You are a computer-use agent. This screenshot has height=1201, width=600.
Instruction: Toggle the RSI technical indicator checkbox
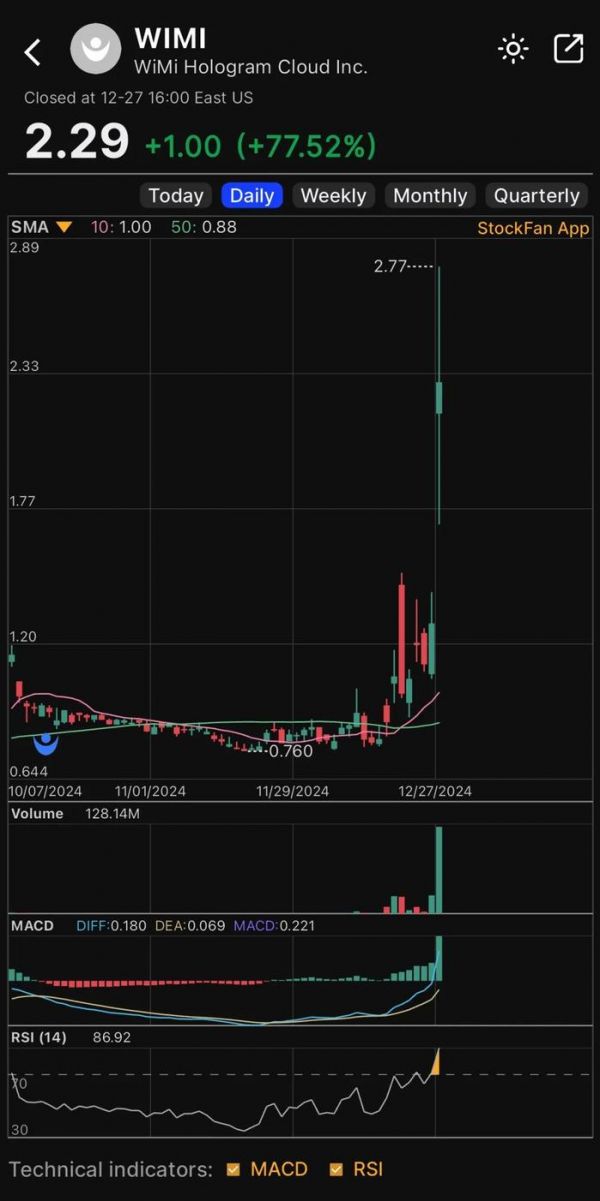click(335, 1169)
